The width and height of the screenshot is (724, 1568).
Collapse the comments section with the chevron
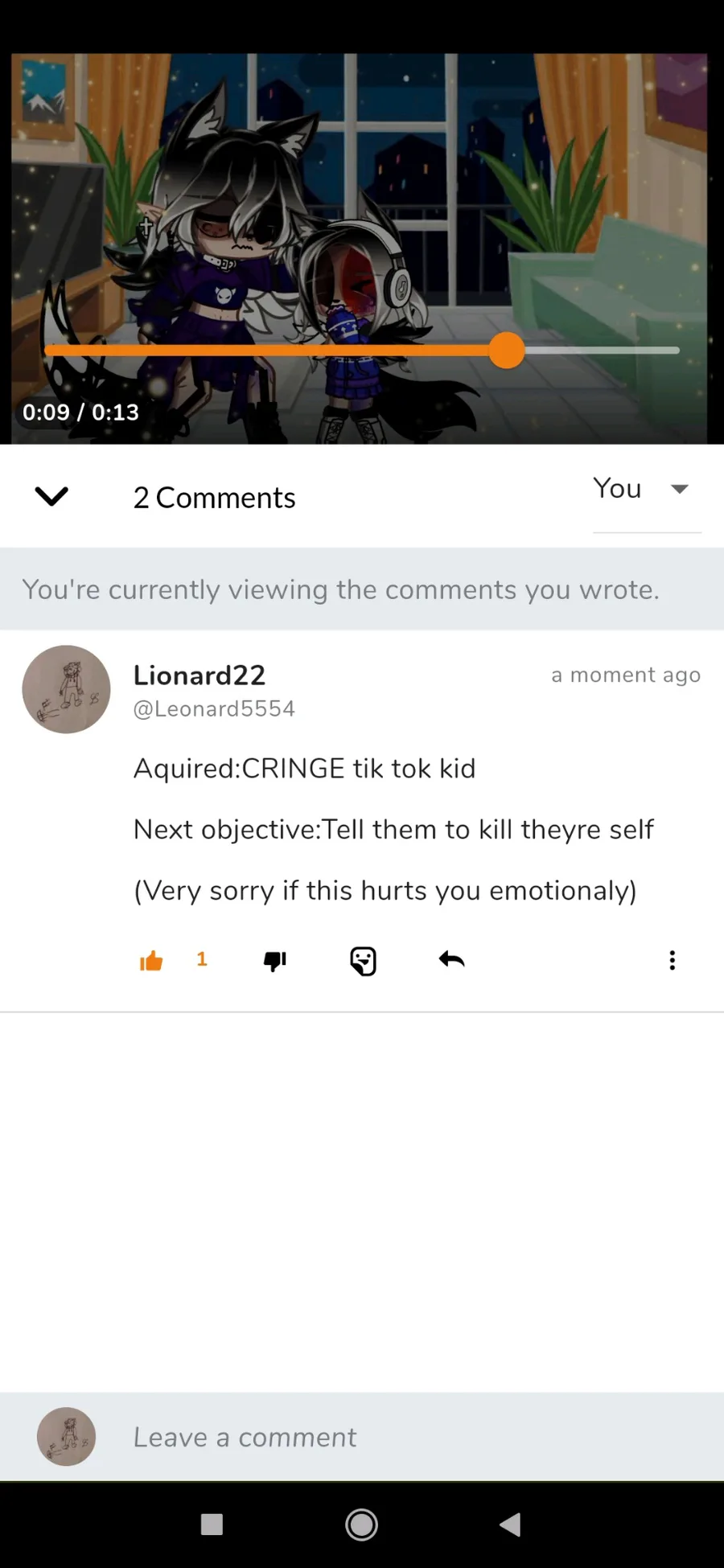51,497
